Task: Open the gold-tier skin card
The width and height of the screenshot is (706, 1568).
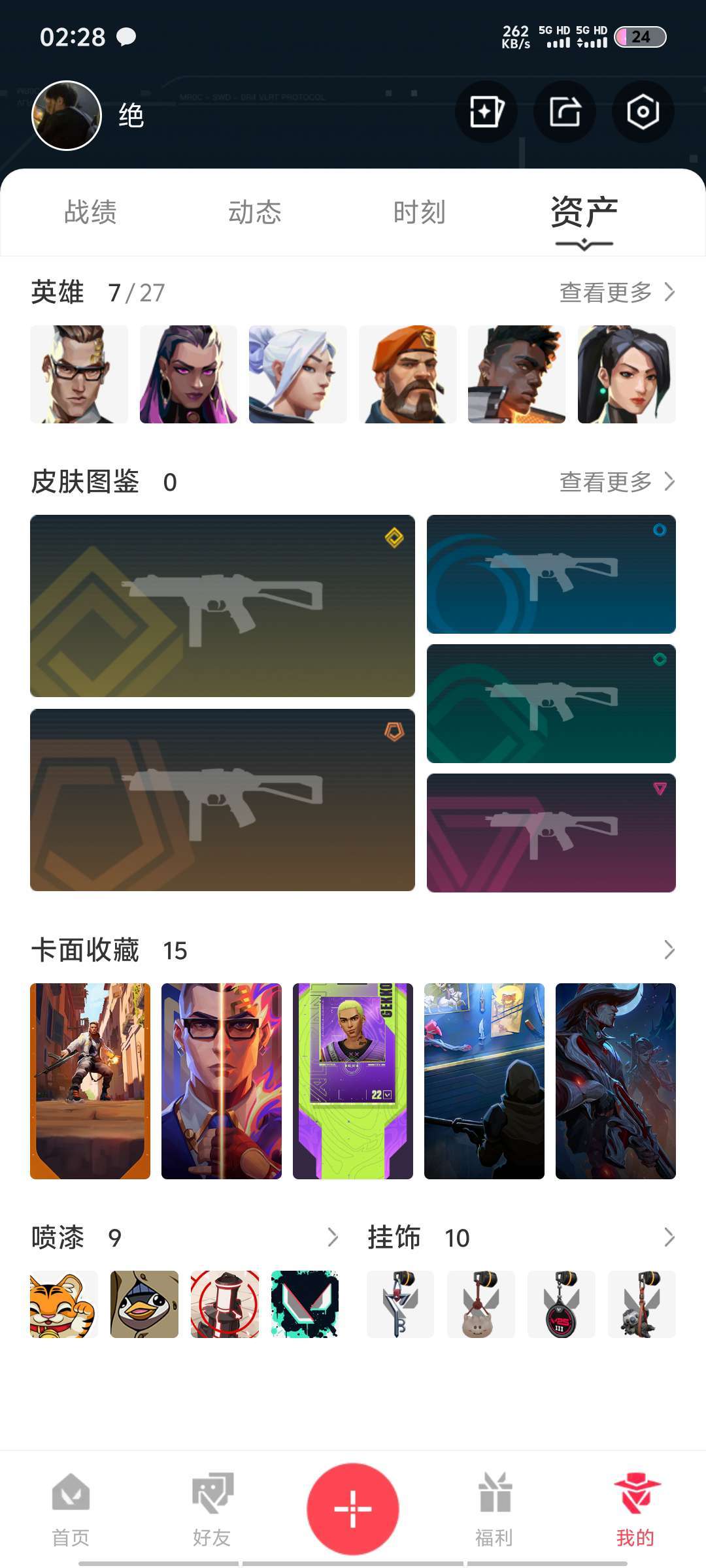Action: tap(222, 606)
